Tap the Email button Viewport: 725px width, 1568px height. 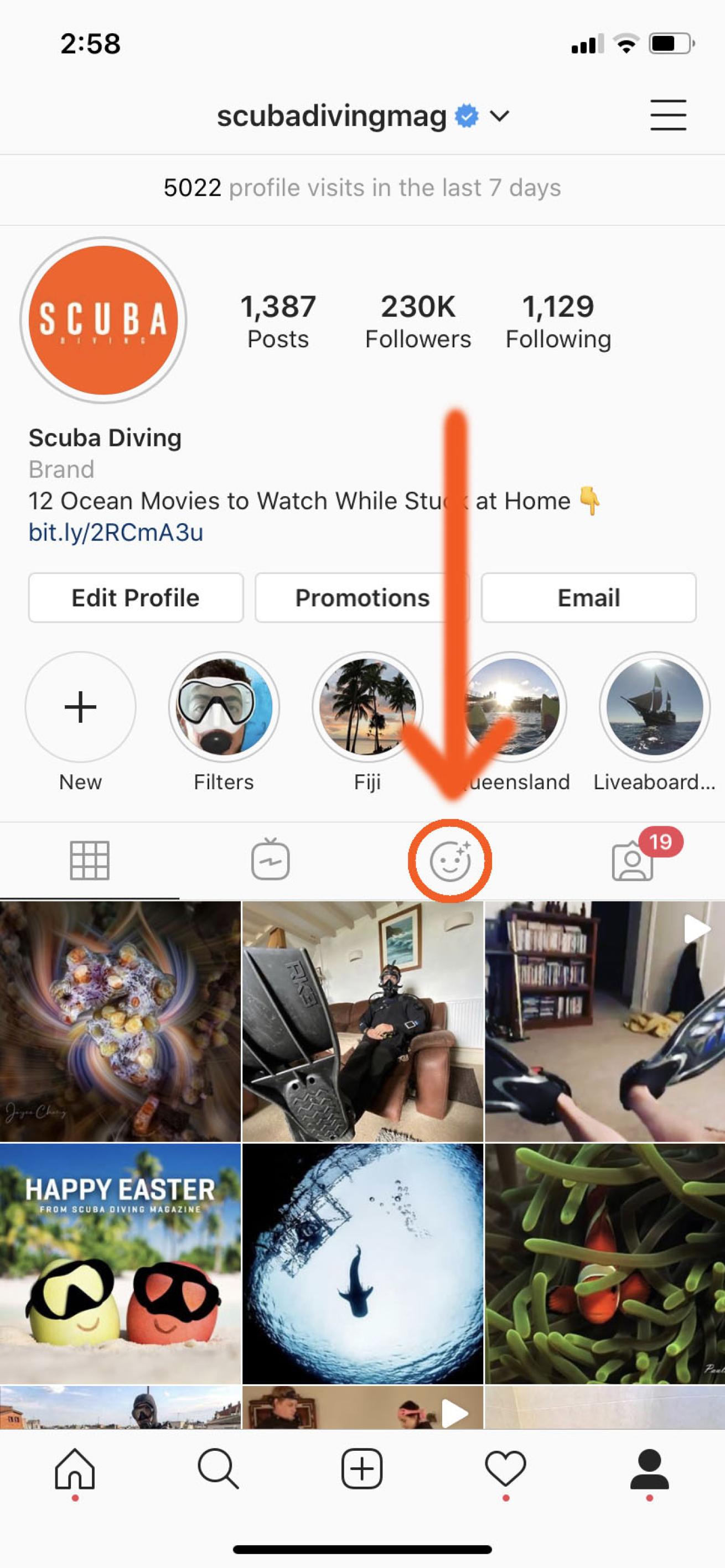[588, 598]
